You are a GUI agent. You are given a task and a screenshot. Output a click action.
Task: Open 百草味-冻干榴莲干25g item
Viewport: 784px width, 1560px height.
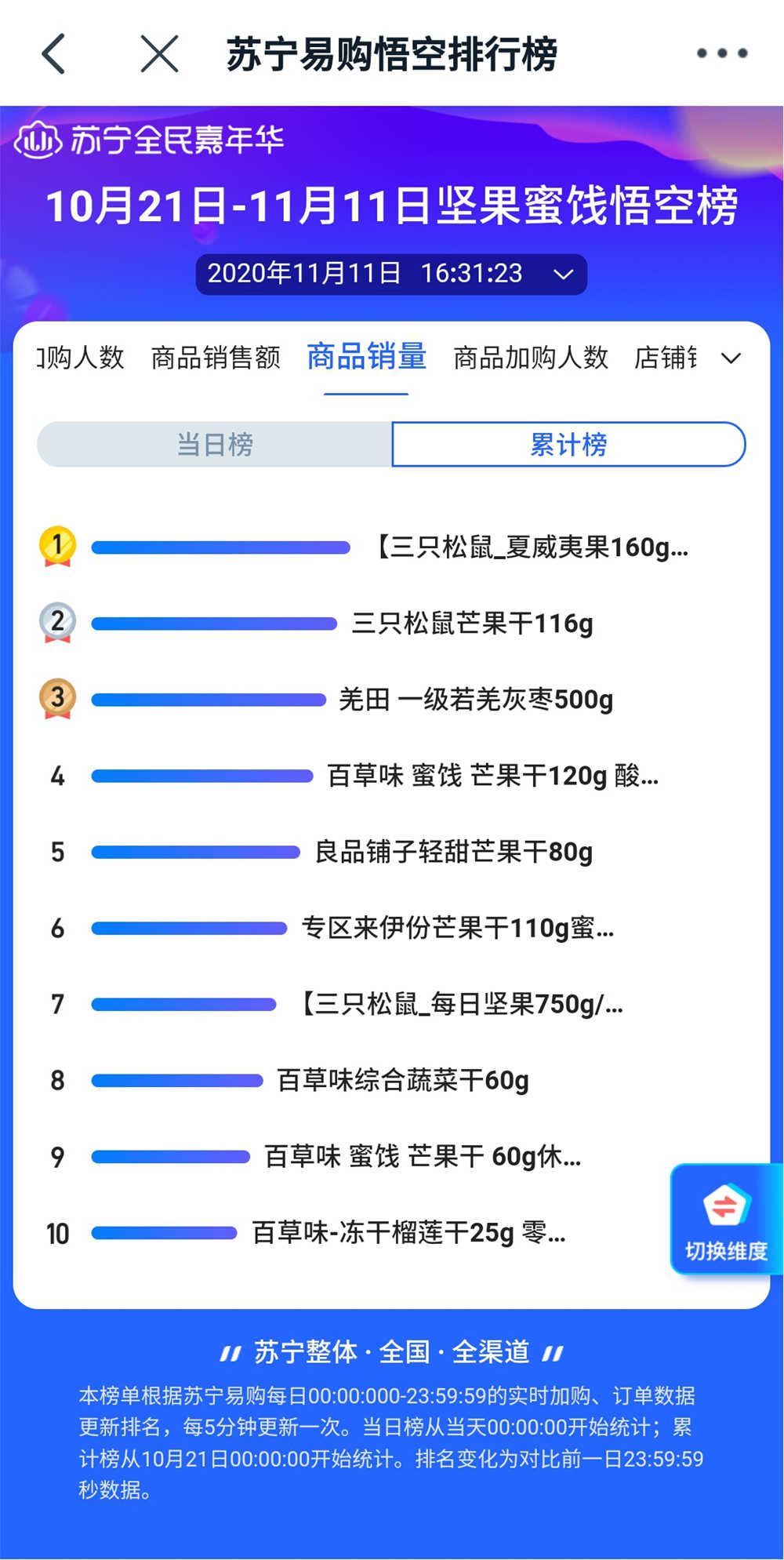point(408,1233)
